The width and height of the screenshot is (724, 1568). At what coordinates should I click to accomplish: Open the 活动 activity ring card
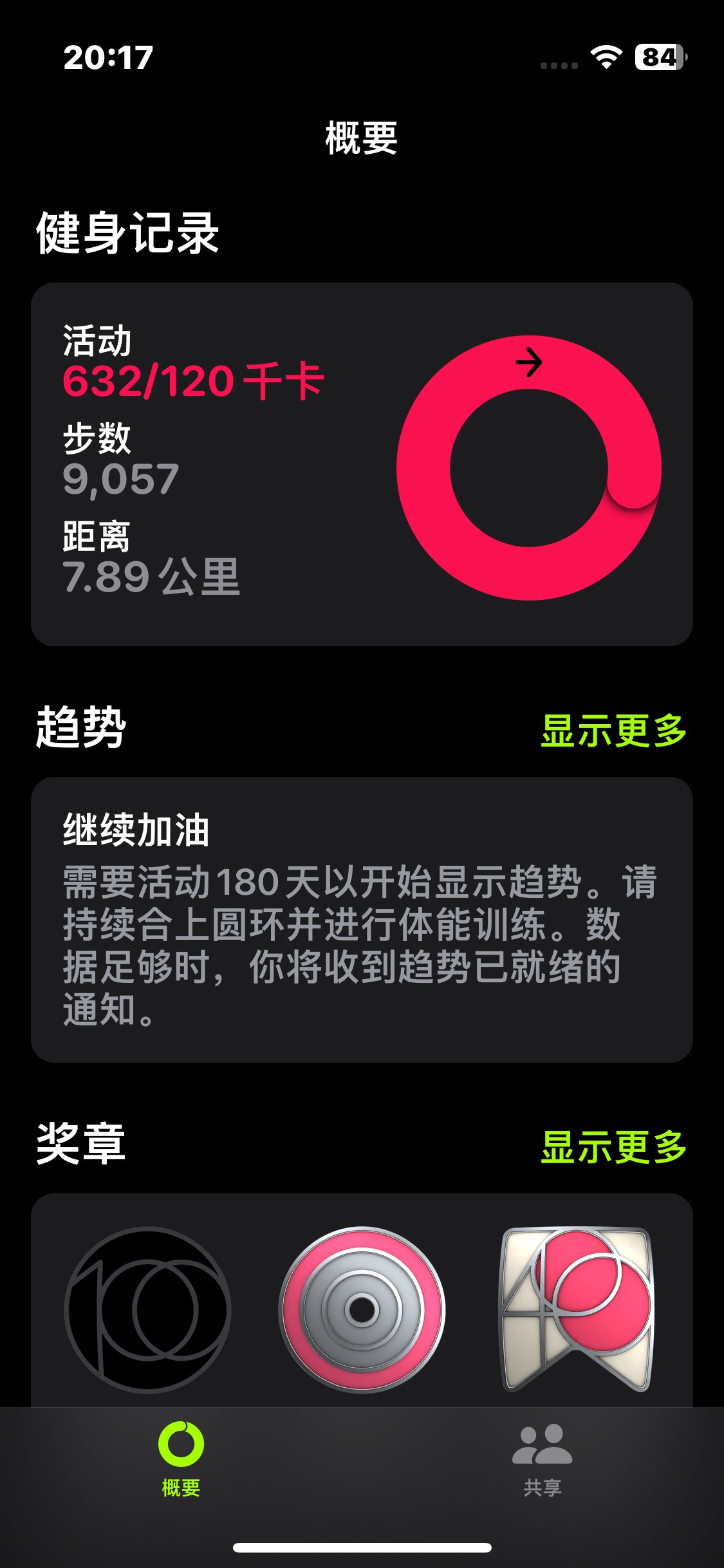[x=362, y=464]
